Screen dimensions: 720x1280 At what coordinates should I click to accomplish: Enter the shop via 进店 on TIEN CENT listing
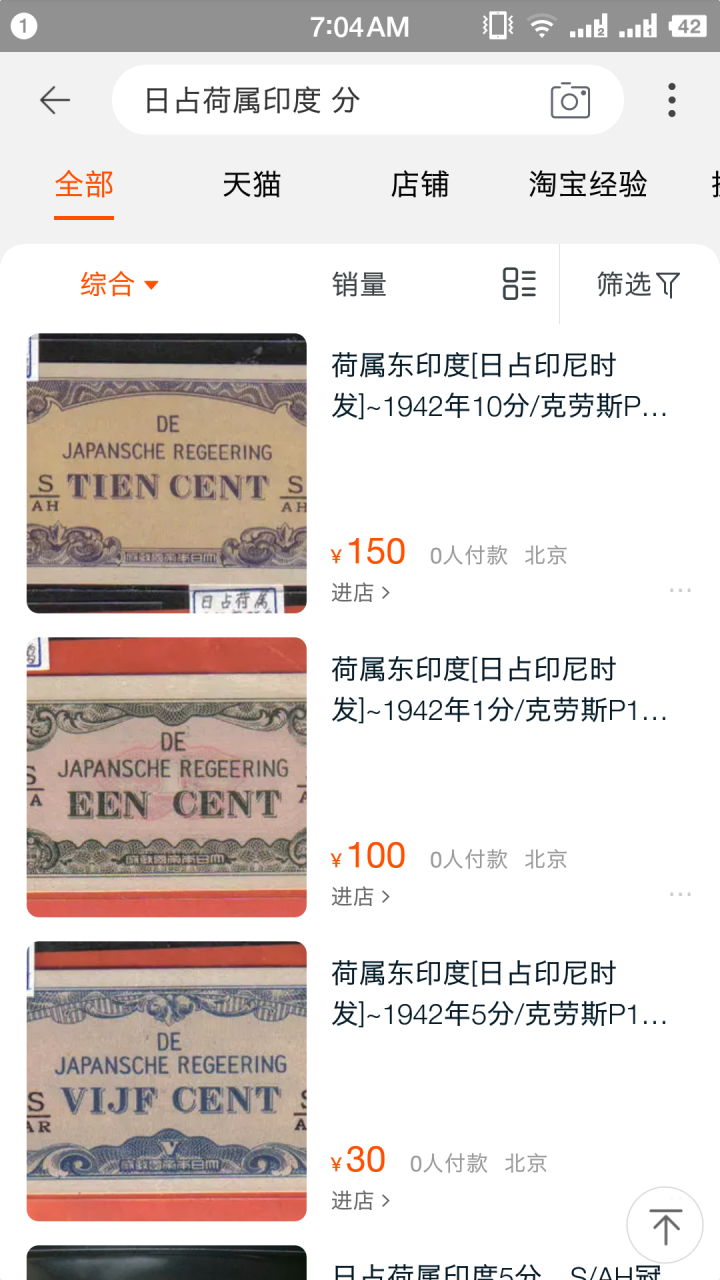pos(355,592)
